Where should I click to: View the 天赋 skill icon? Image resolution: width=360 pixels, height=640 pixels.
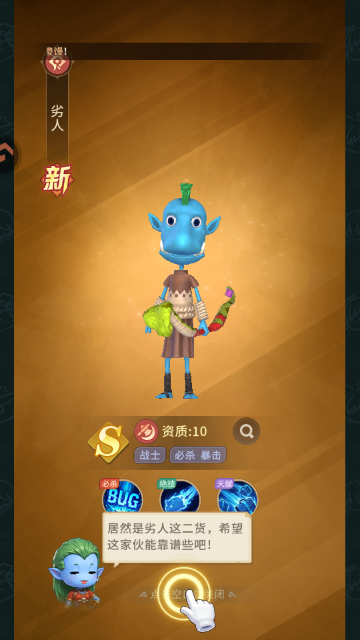[x=237, y=498]
